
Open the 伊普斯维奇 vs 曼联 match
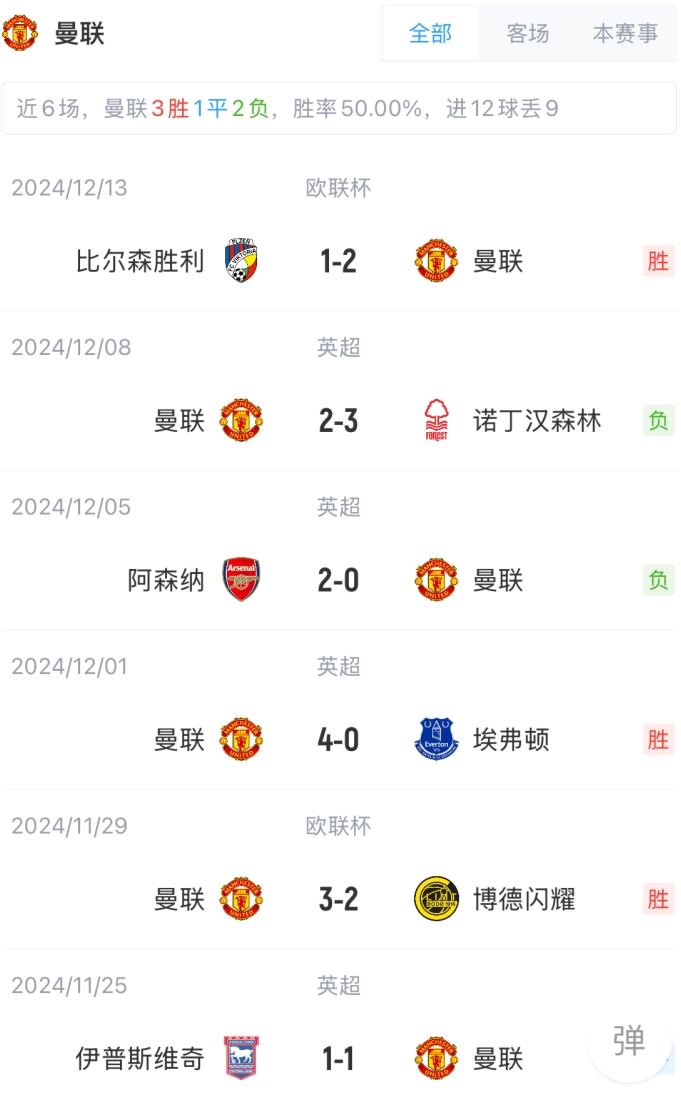[339, 1059]
